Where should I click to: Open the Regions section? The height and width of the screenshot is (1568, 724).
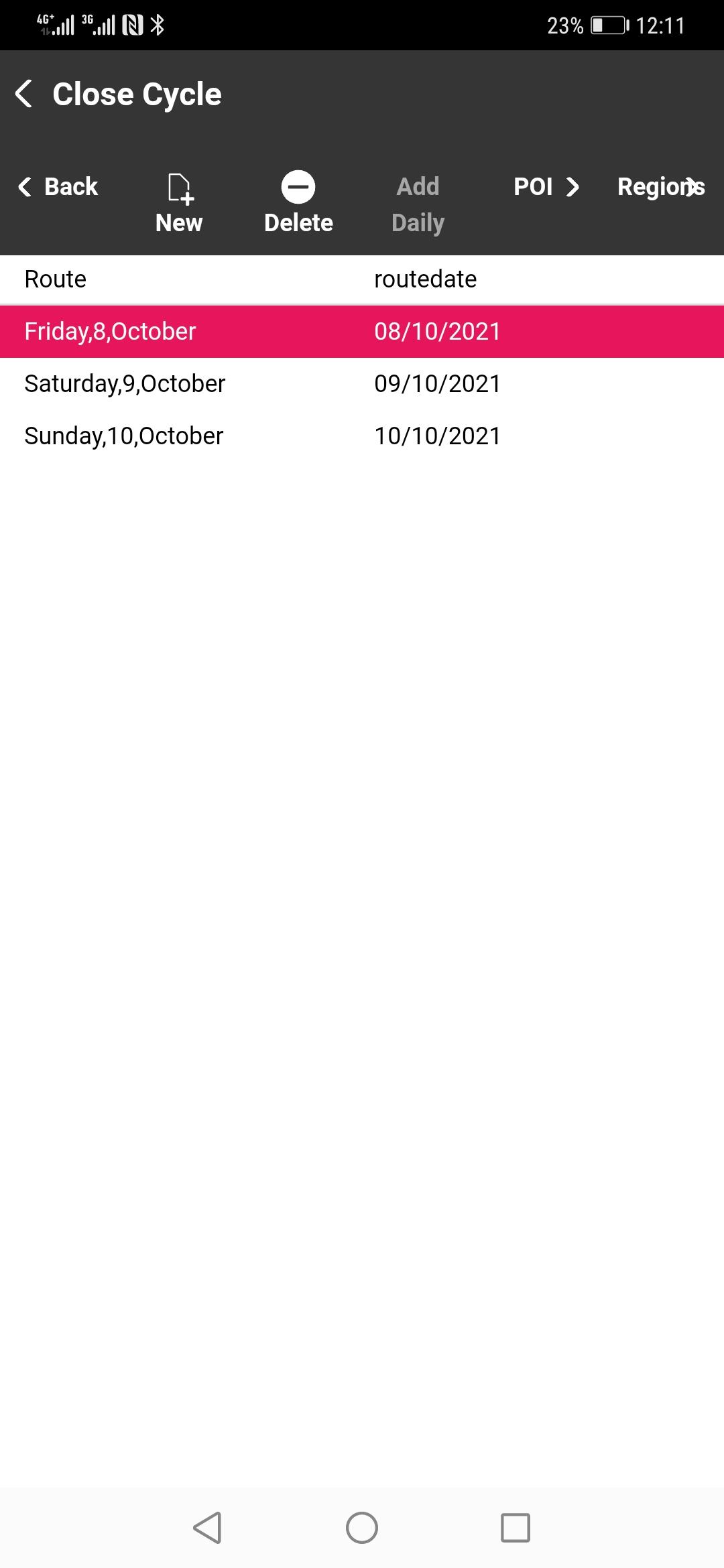pos(660,187)
